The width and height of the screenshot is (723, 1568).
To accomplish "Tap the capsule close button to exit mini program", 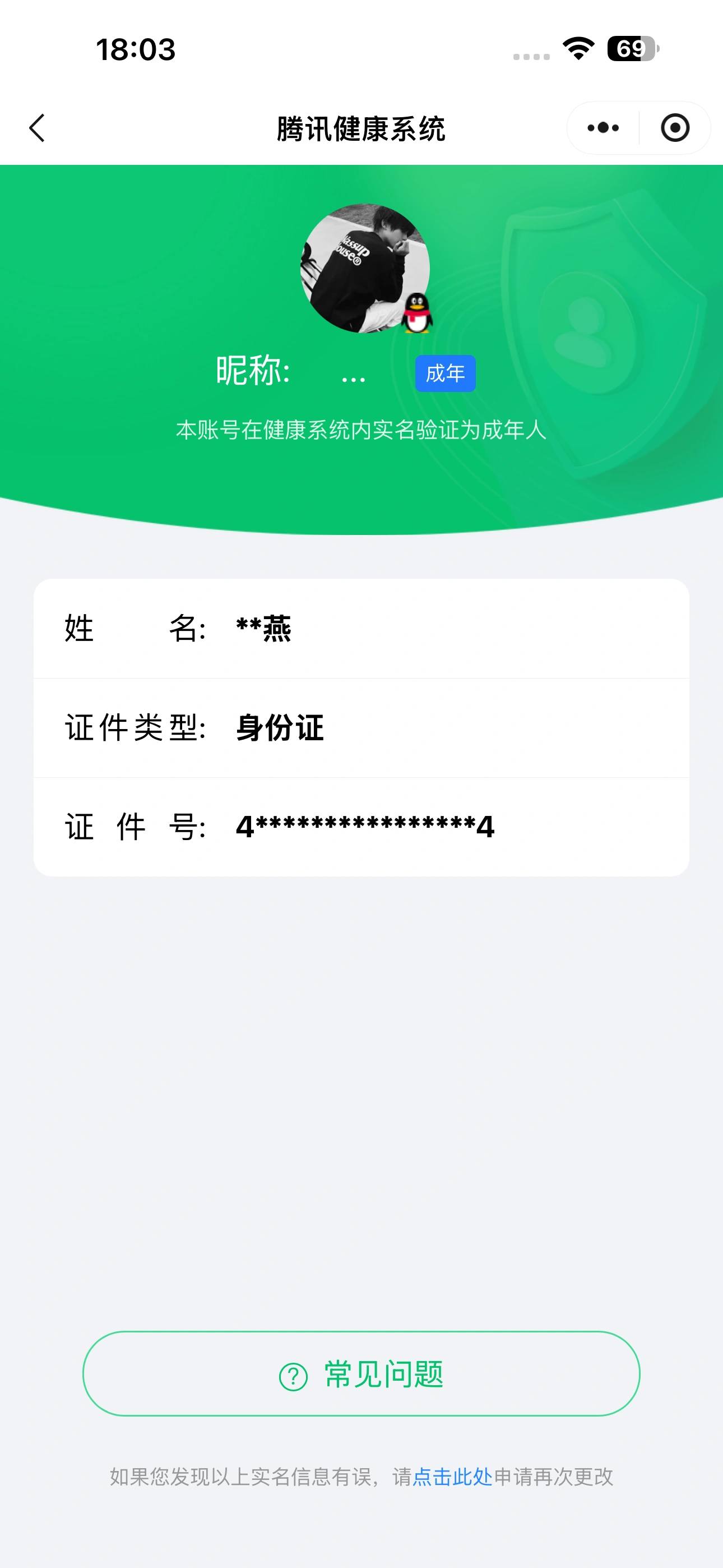I will pyautogui.click(x=675, y=128).
